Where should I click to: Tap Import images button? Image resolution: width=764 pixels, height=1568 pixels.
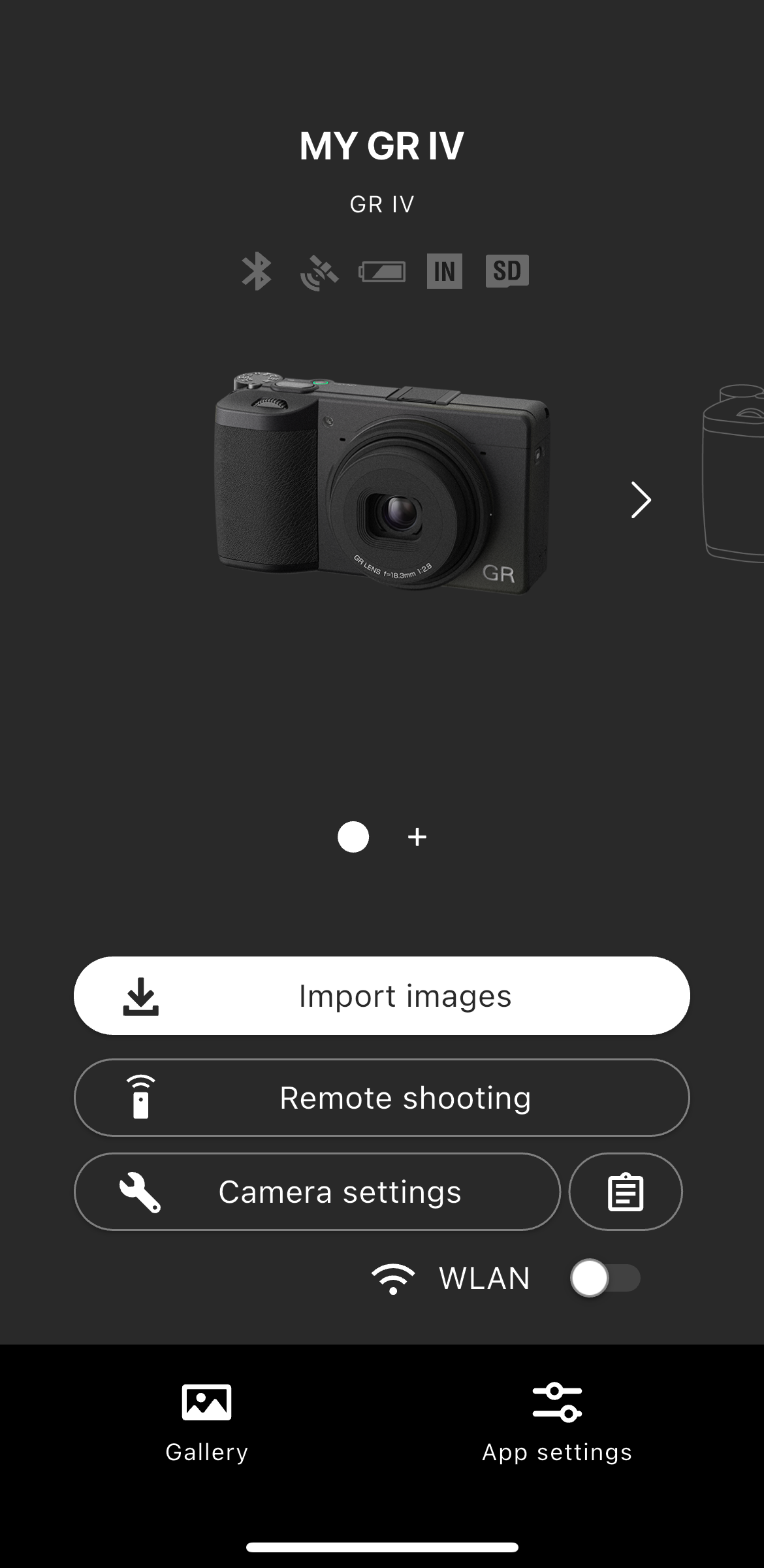pos(381,996)
